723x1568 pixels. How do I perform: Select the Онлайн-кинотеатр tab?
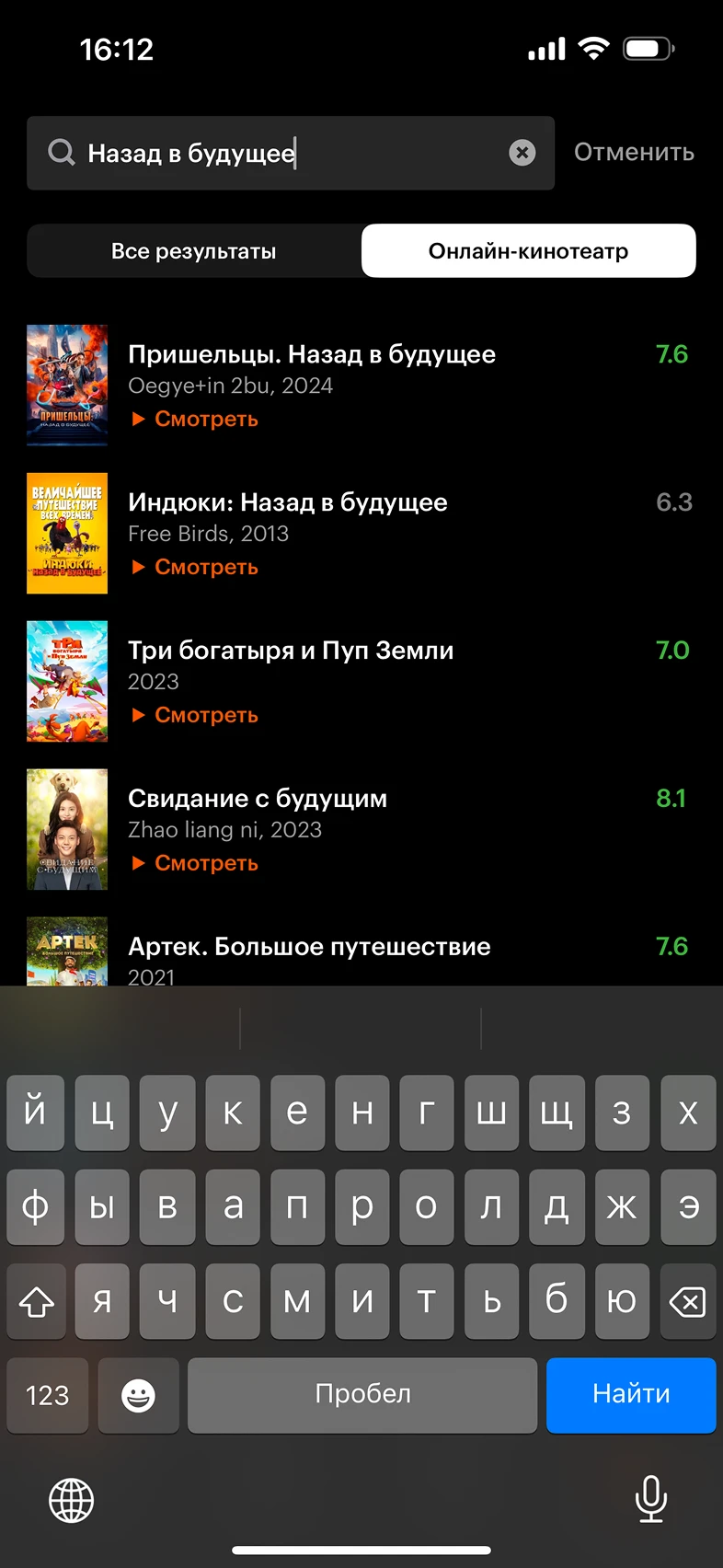pyautogui.click(x=528, y=251)
